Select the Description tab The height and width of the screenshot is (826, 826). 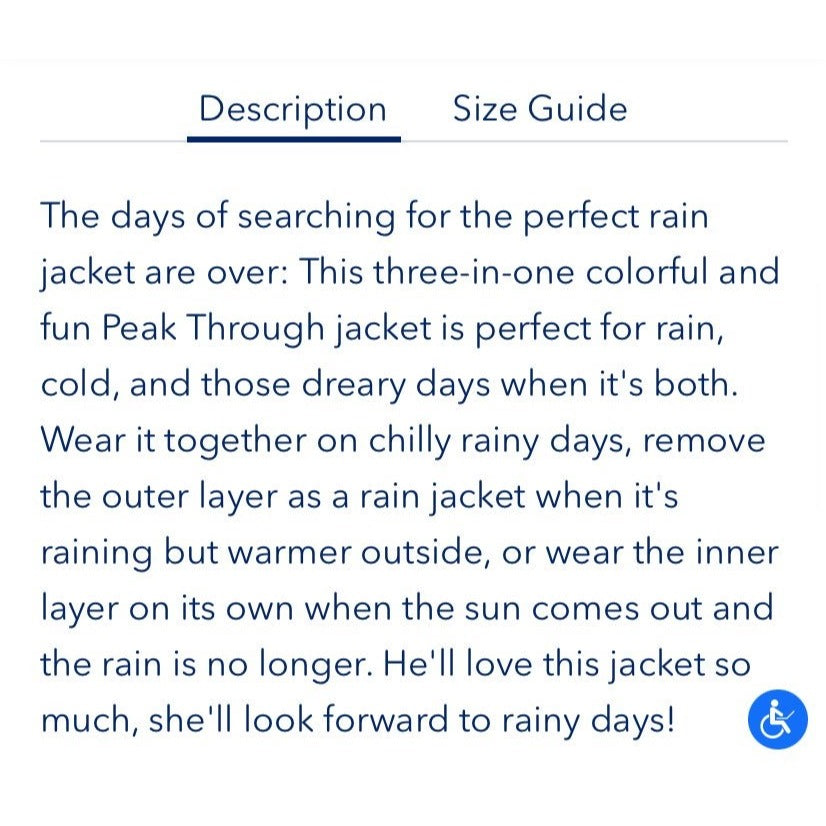292,109
